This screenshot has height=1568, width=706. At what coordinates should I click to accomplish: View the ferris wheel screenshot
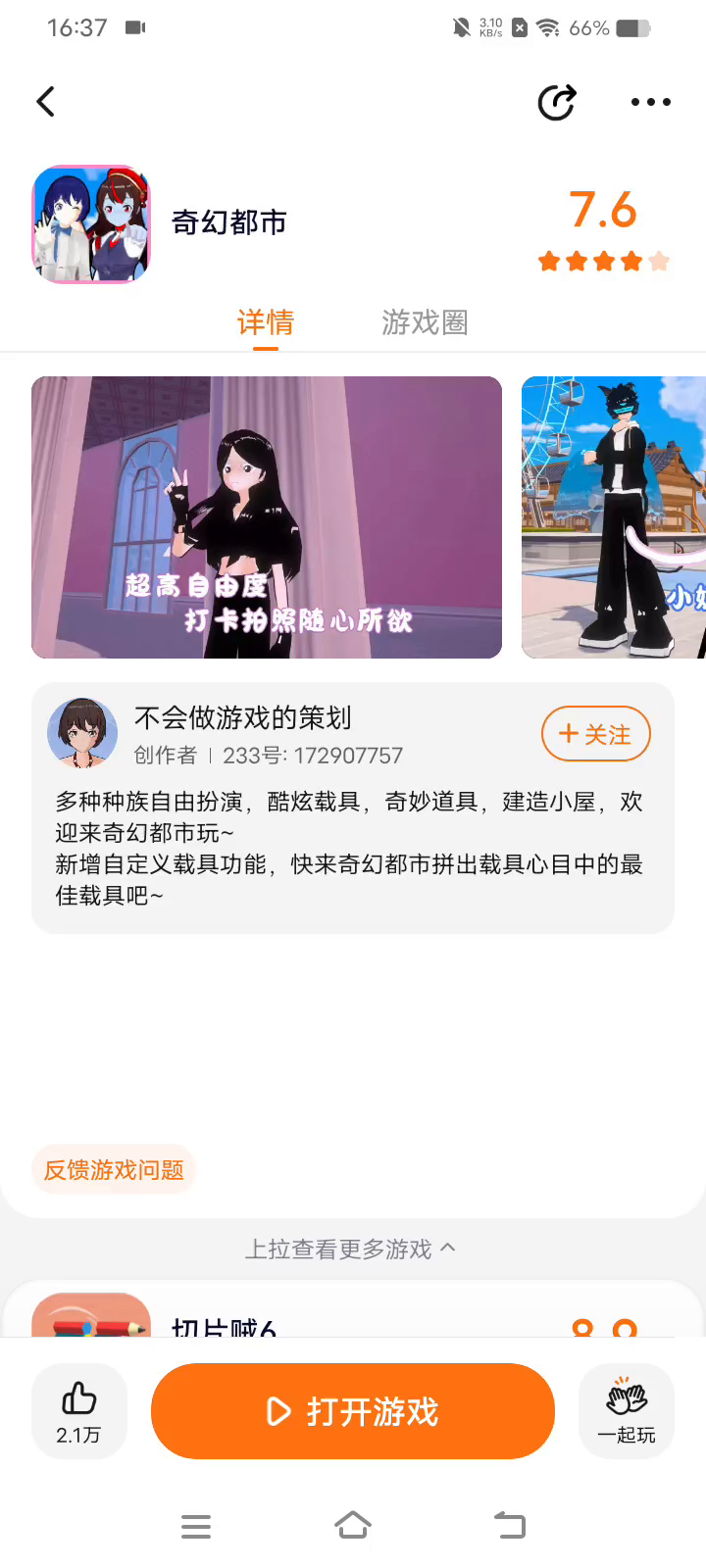(614, 517)
